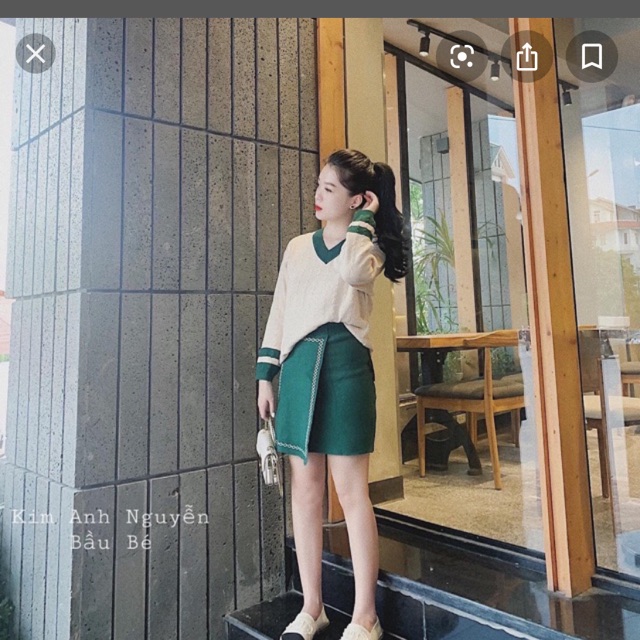Screen dimensions: 640x640
Task: Close the image viewer
Action: (36, 54)
